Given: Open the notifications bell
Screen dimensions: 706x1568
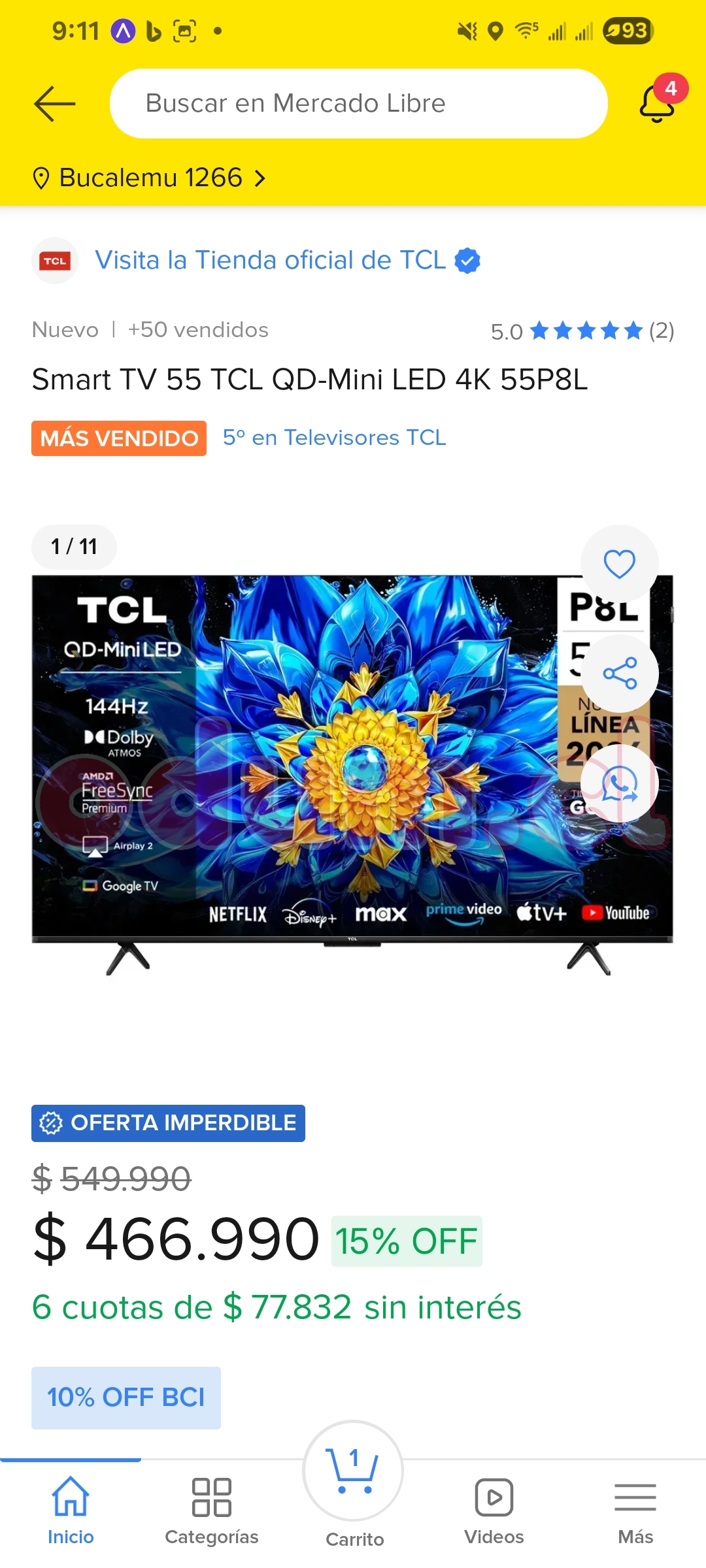Looking at the screenshot, I should pos(658,103).
